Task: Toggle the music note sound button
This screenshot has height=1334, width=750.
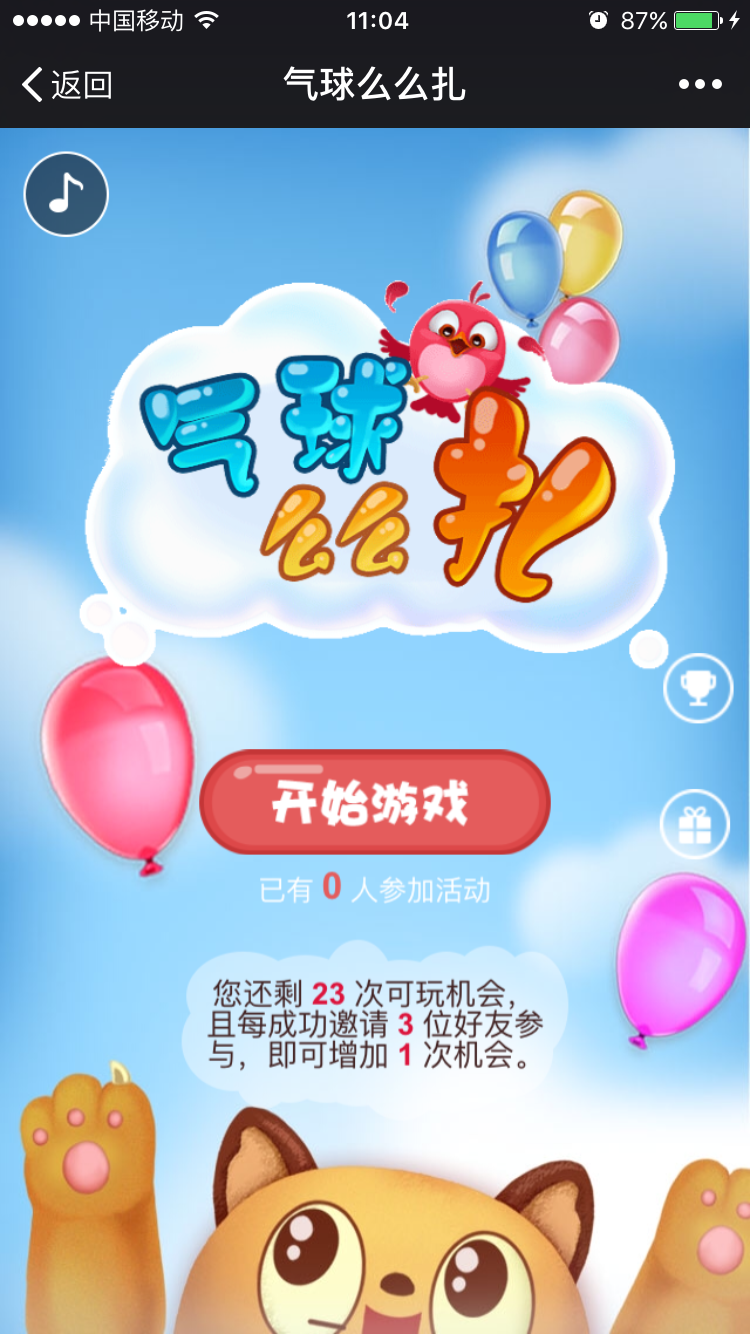Action: (x=66, y=194)
